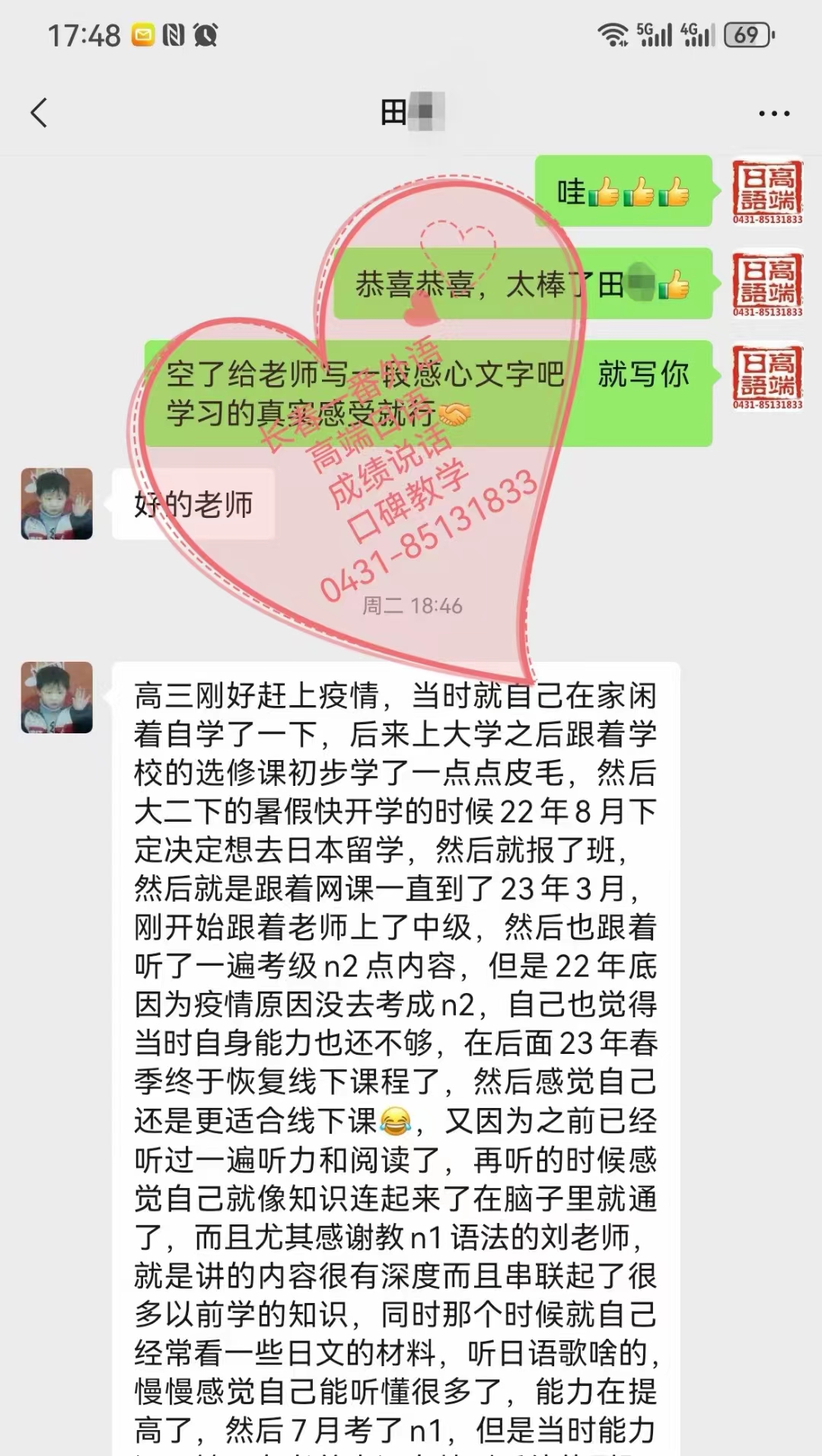Tap the sender avatar next to 哇 message
This screenshot has width=822, height=1456.
(767, 192)
